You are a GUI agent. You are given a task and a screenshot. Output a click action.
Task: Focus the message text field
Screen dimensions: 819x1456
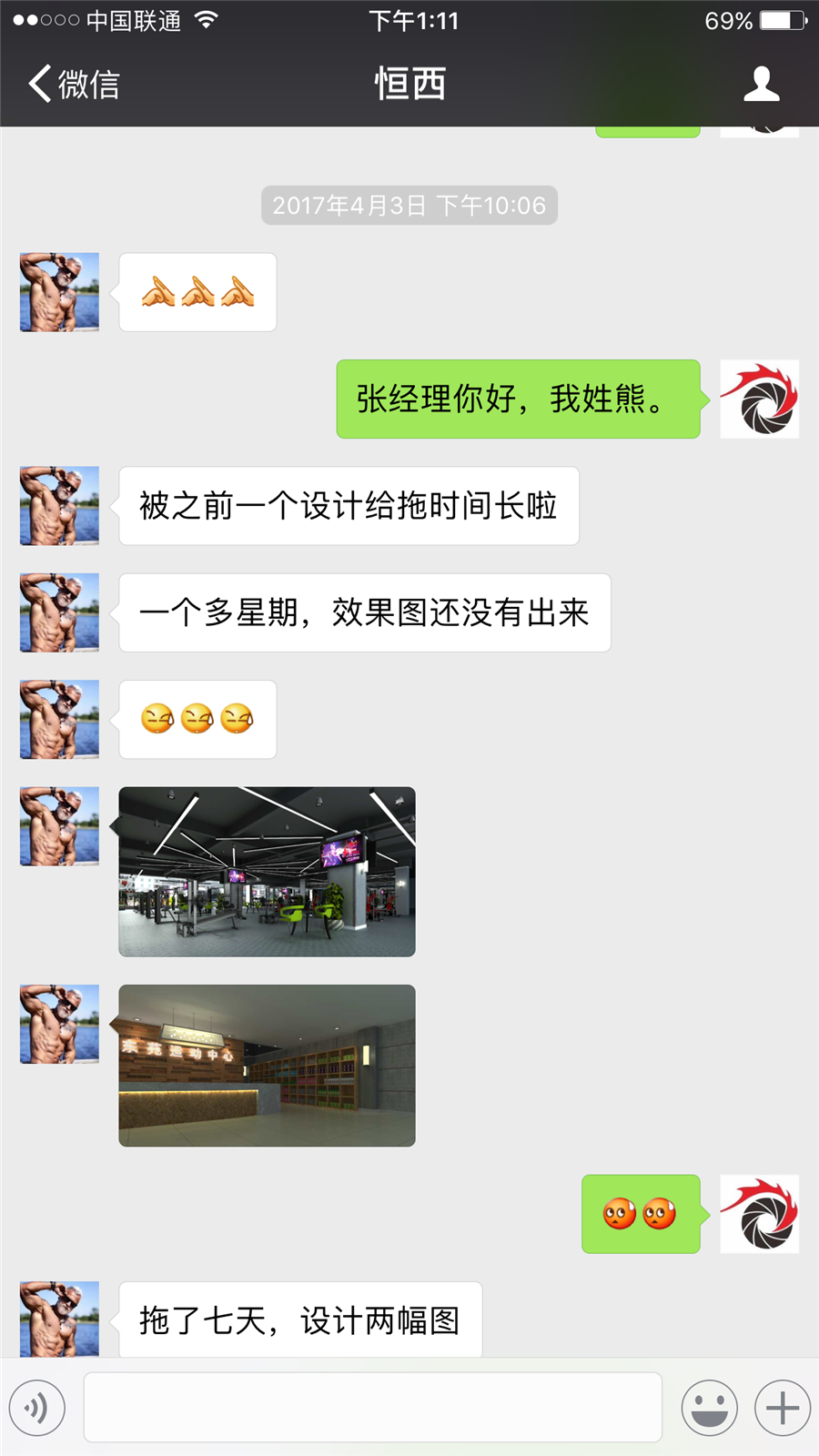click(x=372, y=1408)
